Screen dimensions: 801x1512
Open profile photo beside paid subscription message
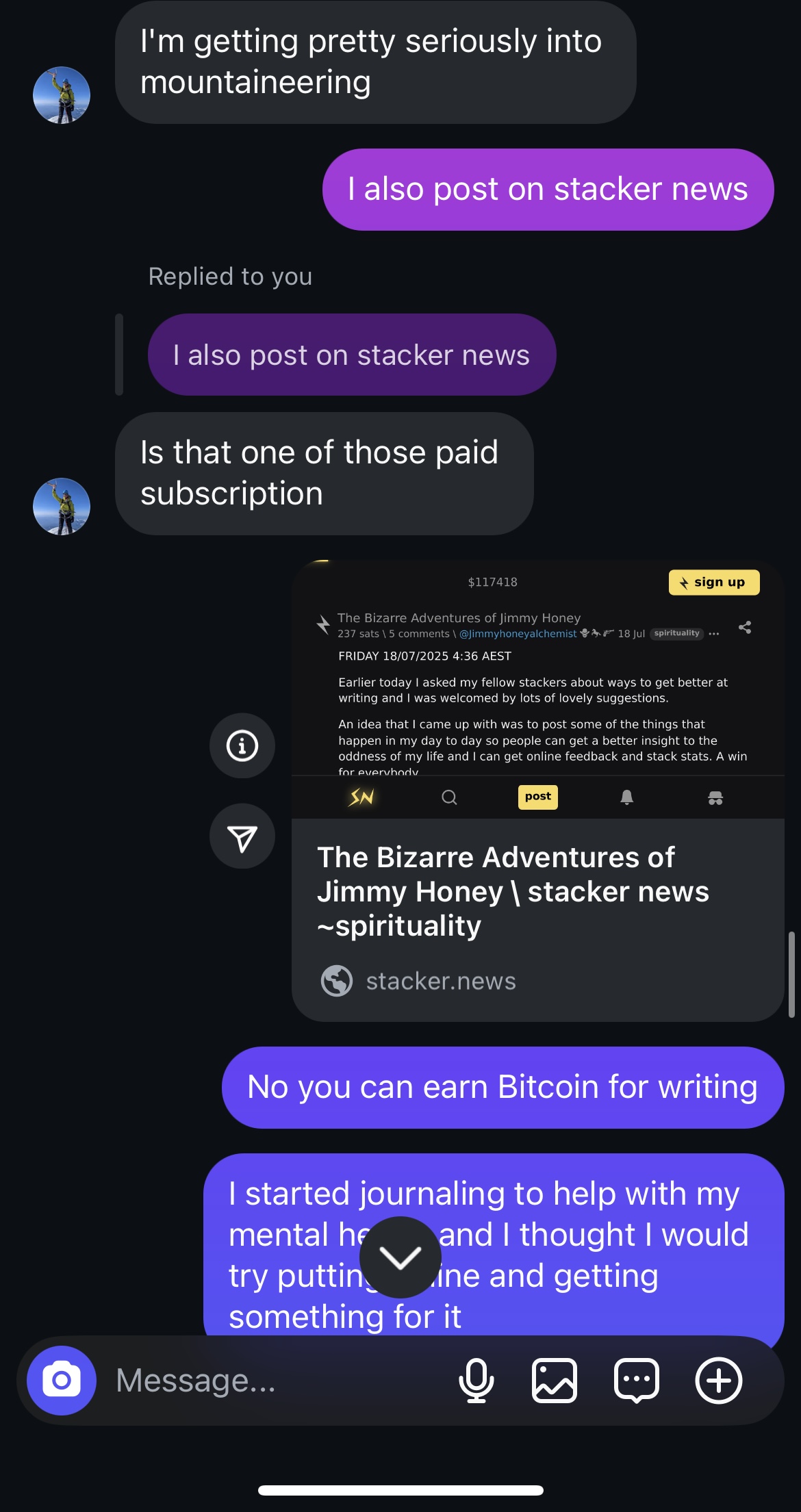click(62, 507)
